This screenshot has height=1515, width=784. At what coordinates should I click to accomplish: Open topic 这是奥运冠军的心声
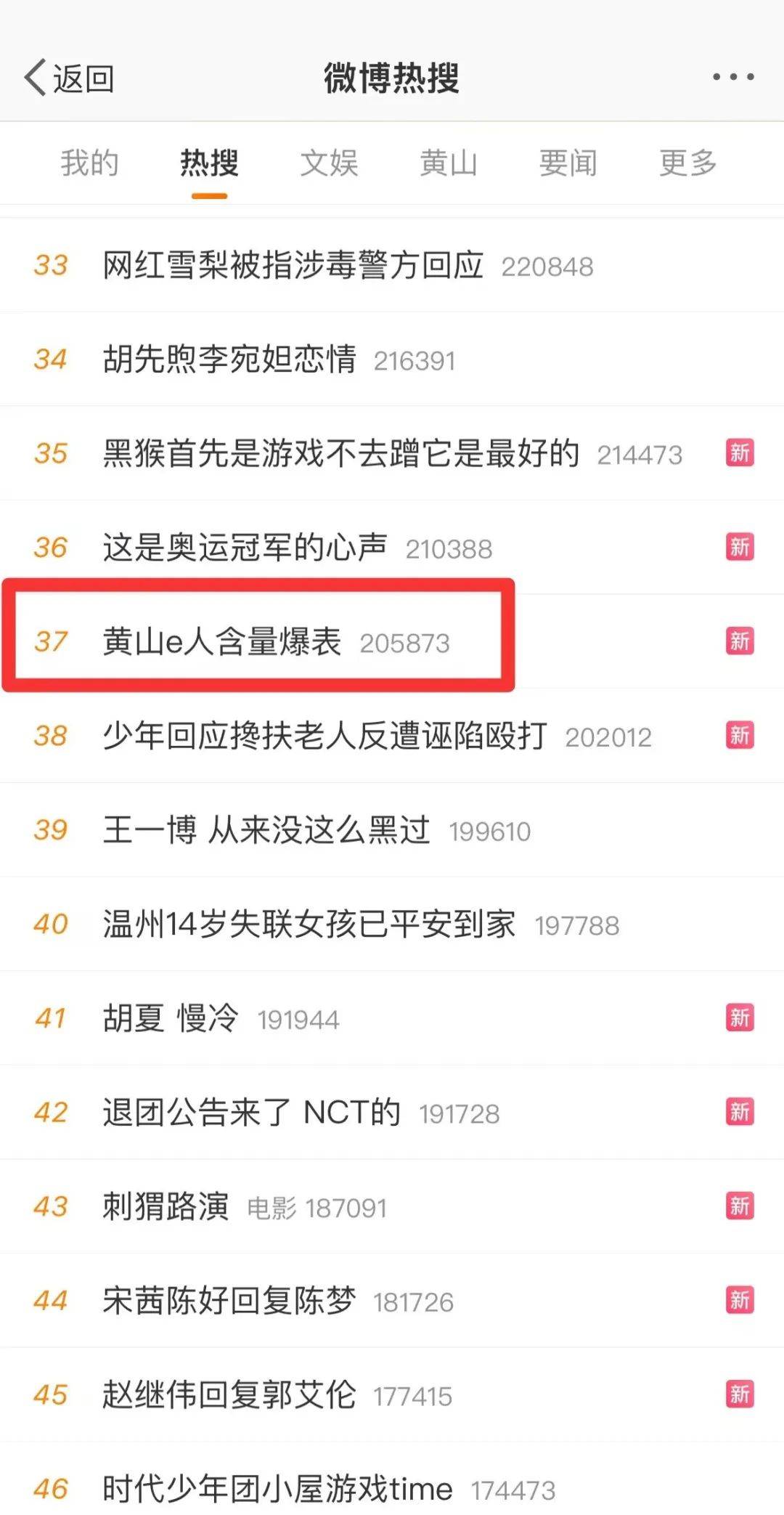click(245, 548)
